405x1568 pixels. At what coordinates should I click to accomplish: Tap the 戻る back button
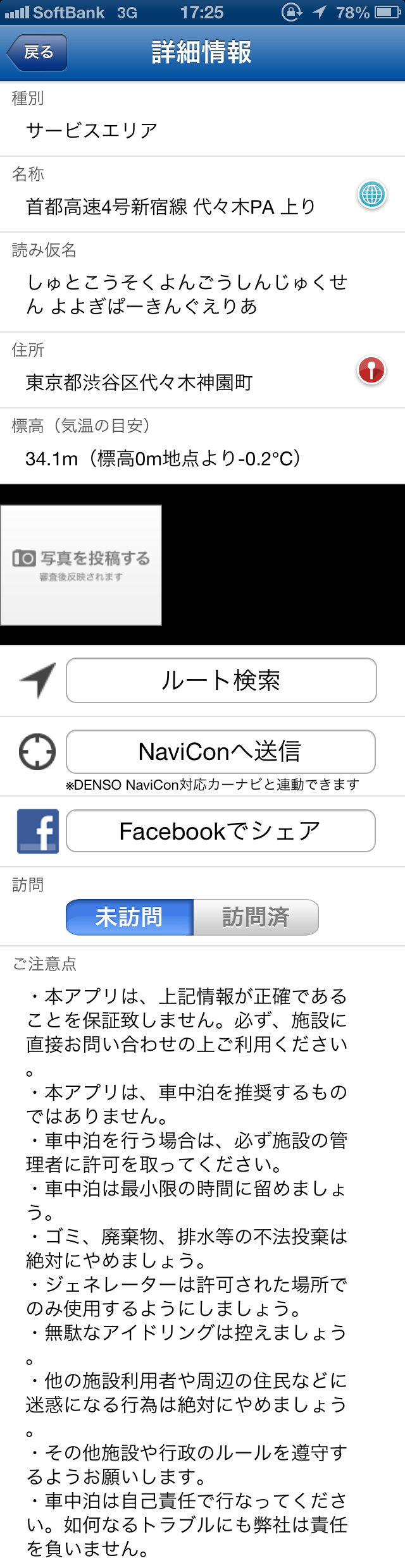click(37, 52)
